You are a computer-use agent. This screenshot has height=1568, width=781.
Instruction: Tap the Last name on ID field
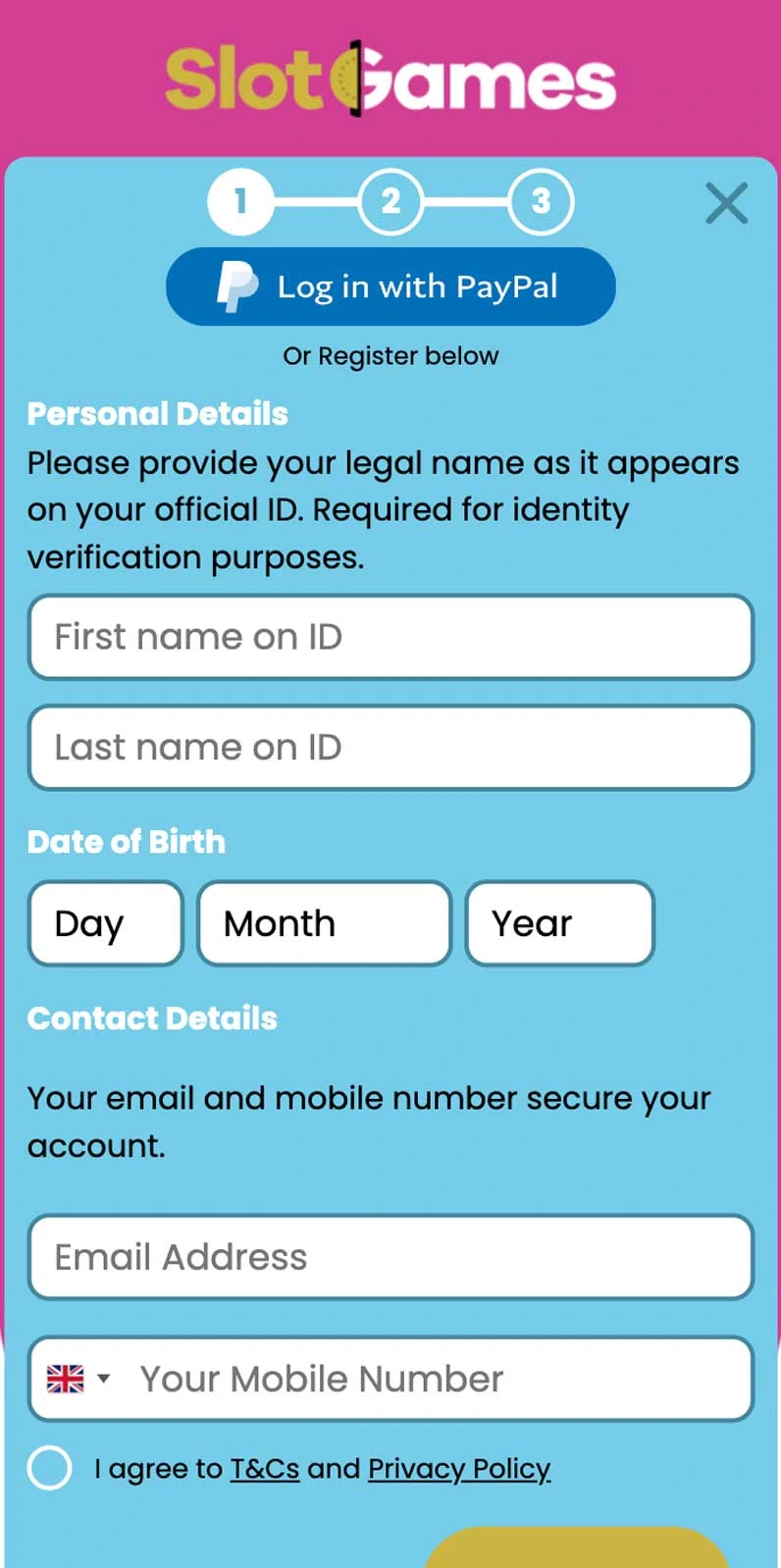tap(390, 747)
